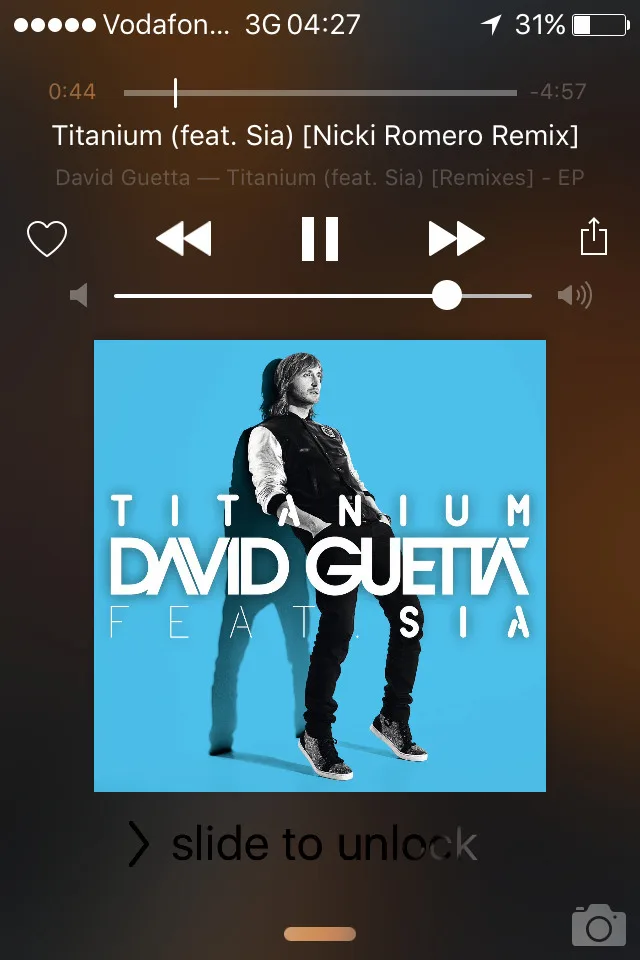Open the share icon for this song
640x960 pixels.
pyautogui.click(x=593, y=236)
